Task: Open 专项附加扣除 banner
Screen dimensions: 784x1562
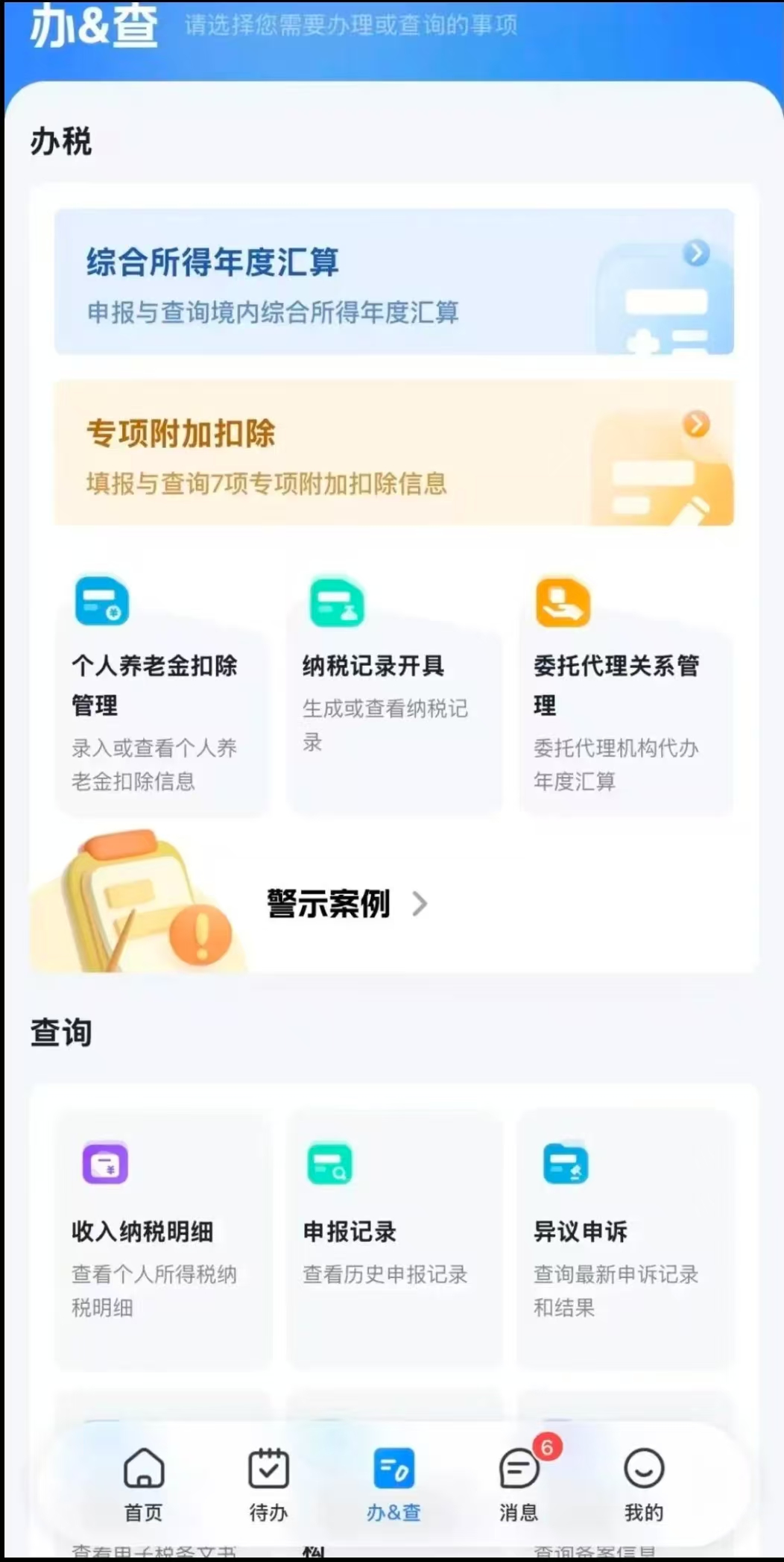Action: (393, 453)
